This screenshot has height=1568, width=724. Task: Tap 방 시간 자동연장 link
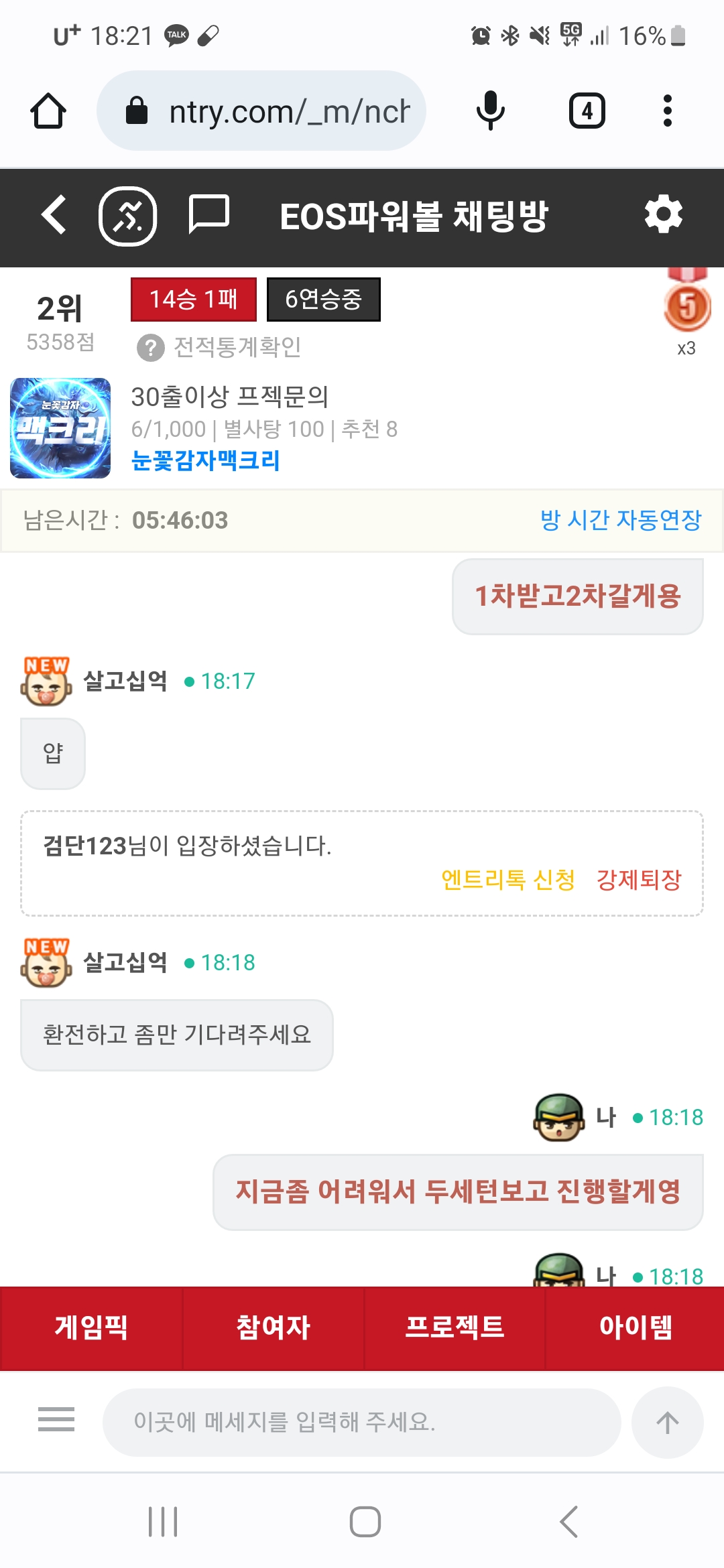click(621, 520)
